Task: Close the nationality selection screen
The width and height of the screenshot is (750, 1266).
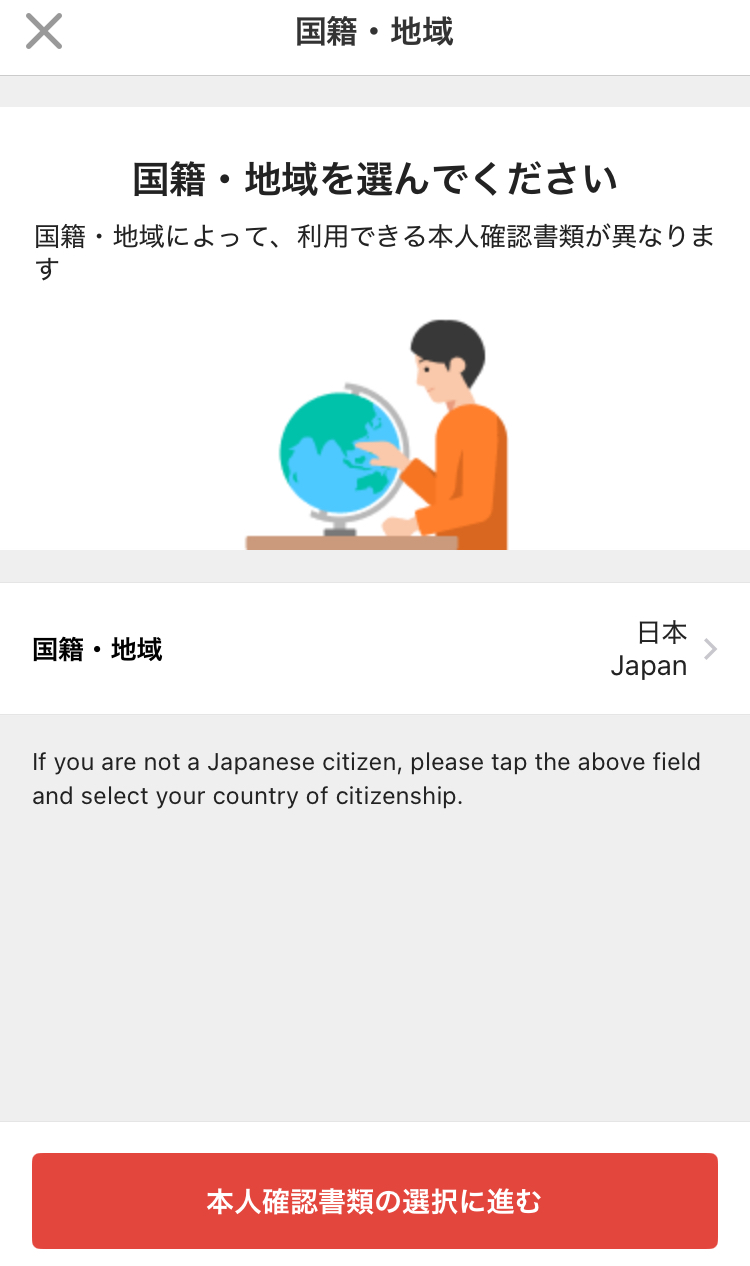Action: pos(44,32)
